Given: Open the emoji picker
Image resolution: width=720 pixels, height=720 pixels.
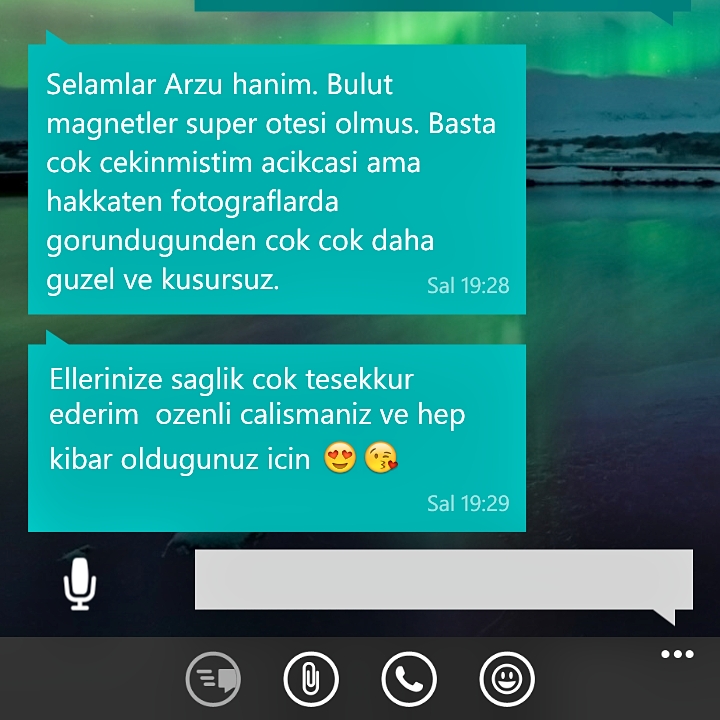Looking at the screenshot, I should pyautogui.click(x=507, y=680).
